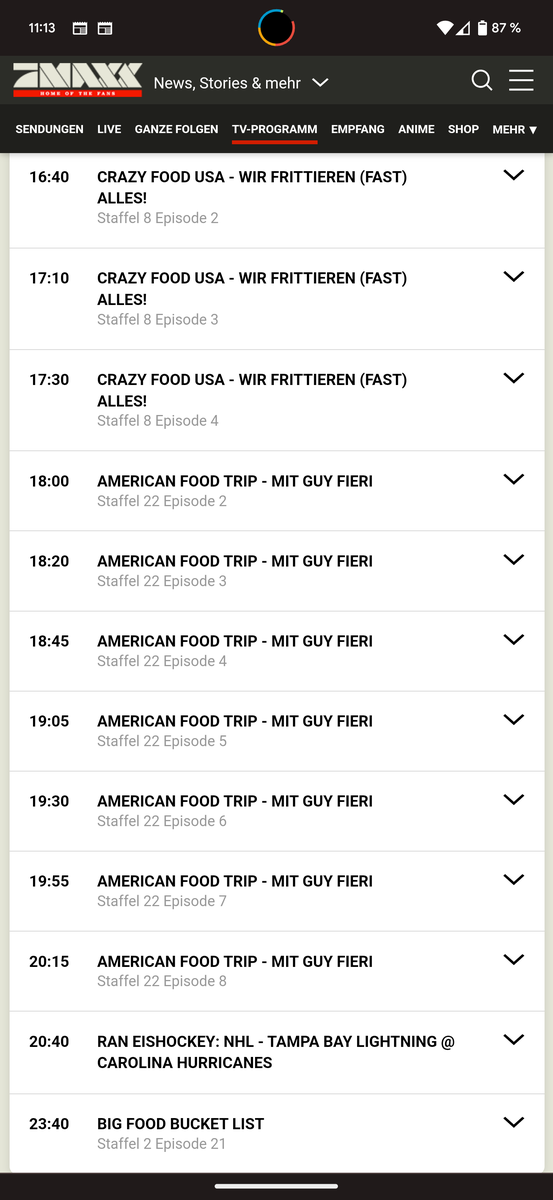
Task: Go to the ProSieben MAXX logo home
Action: (77, 80)
